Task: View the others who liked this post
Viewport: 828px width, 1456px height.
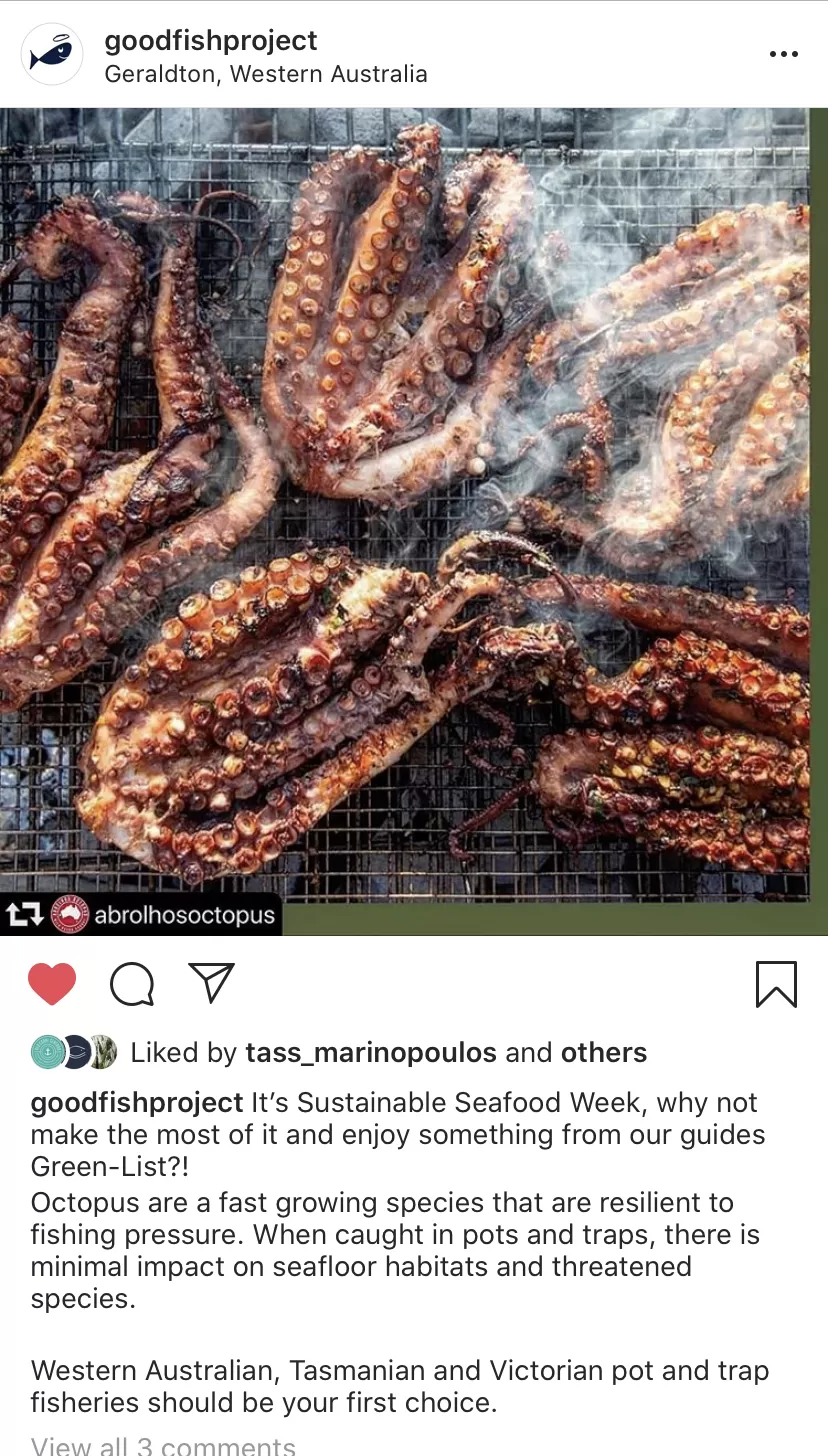Action: pos(603,1053)
